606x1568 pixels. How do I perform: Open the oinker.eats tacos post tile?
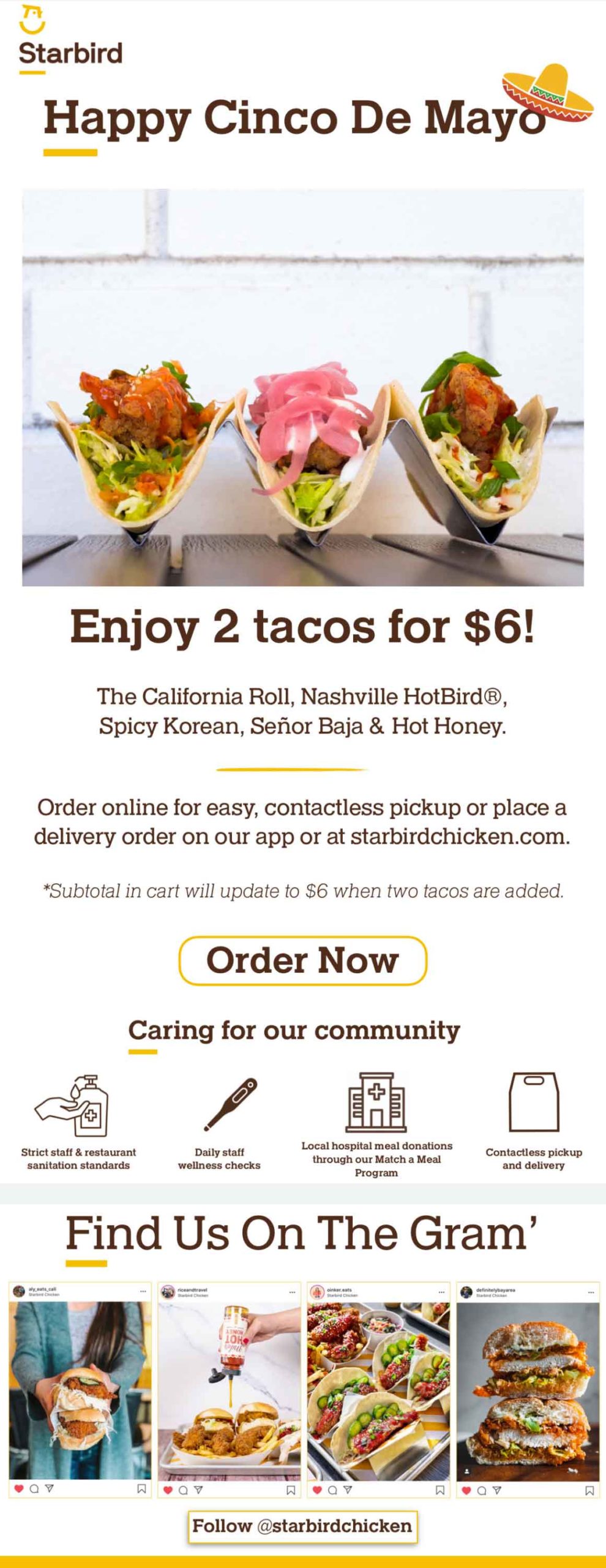point(378,1390)
